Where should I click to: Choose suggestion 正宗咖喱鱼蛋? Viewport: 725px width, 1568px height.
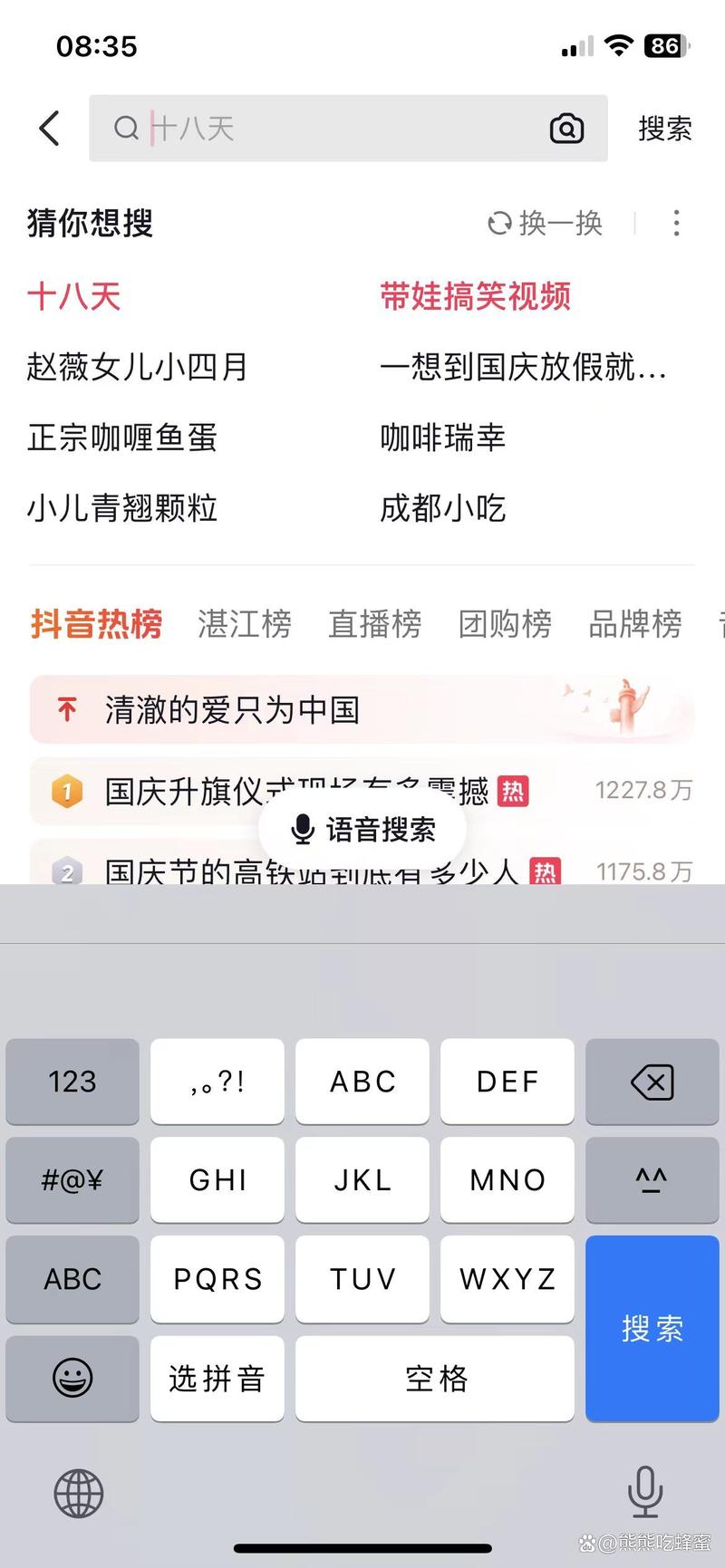click(122, 438)
